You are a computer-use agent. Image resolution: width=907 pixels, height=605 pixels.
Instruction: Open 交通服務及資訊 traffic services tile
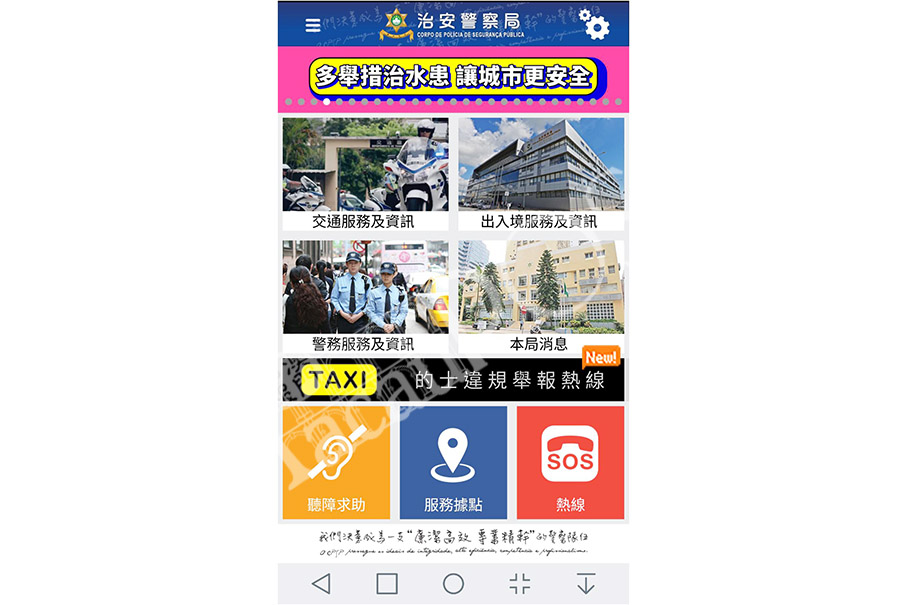coord(364,174)
